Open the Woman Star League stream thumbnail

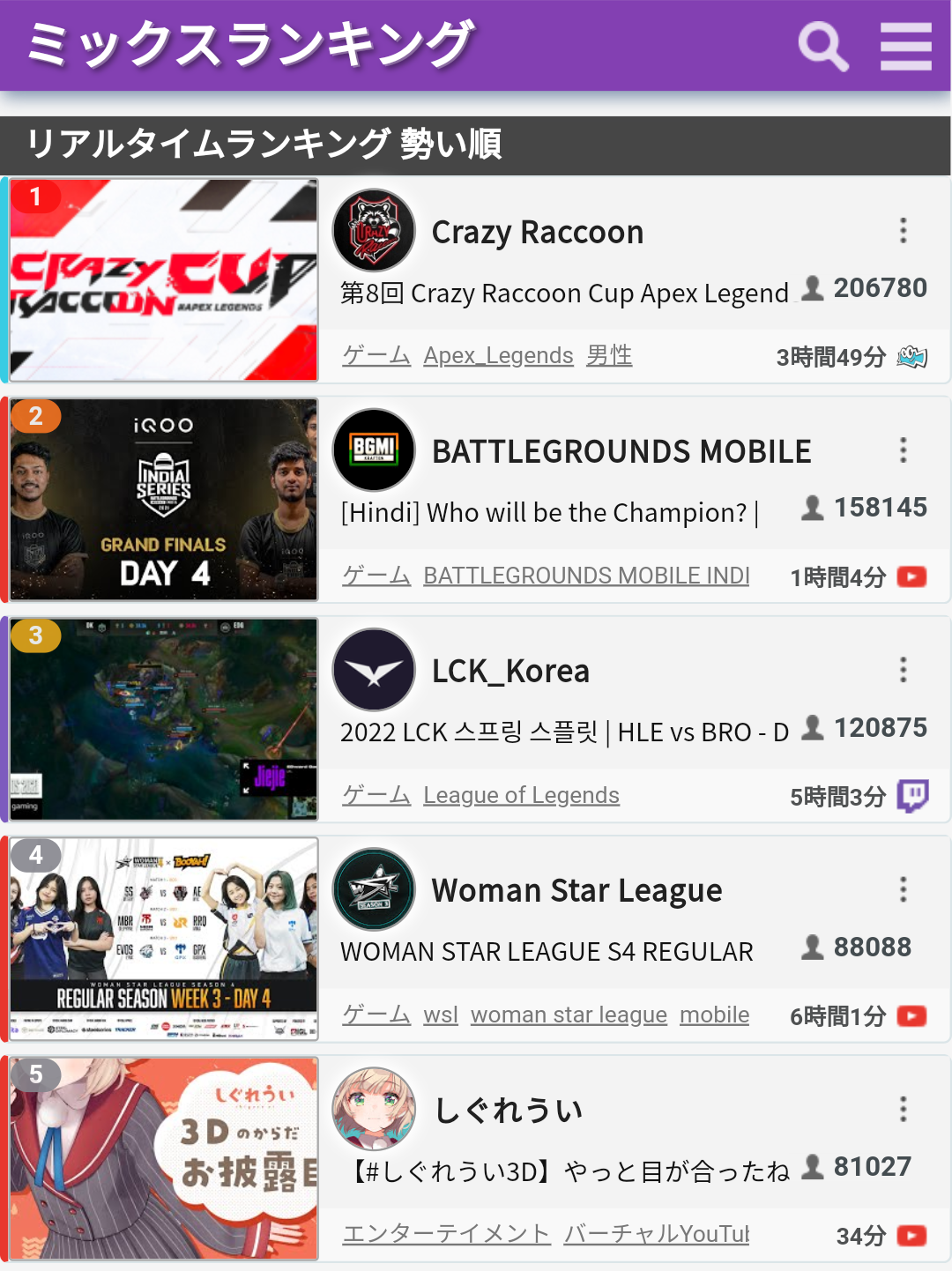coord(163,939)
